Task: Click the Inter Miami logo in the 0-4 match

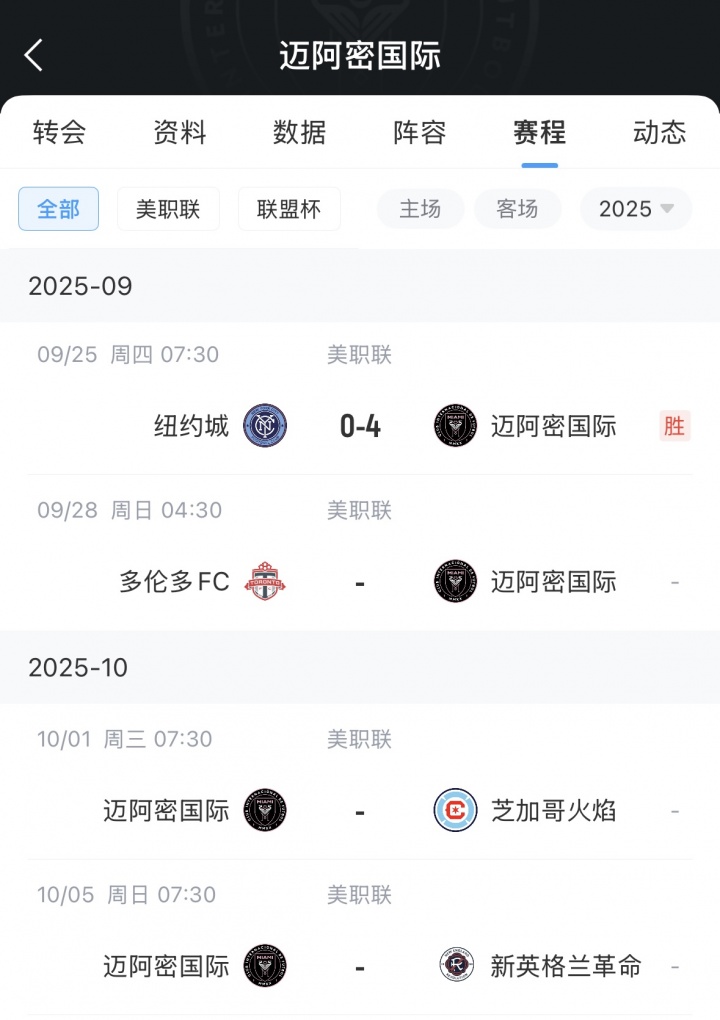Action: coord(455,425)
